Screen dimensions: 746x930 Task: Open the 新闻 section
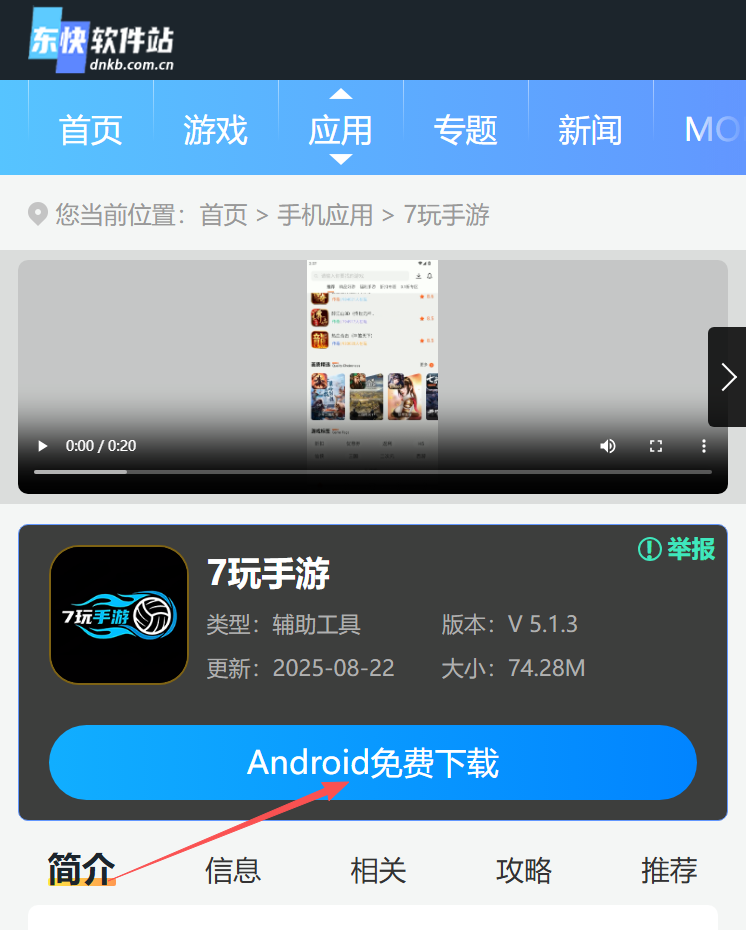click(590, 130)
